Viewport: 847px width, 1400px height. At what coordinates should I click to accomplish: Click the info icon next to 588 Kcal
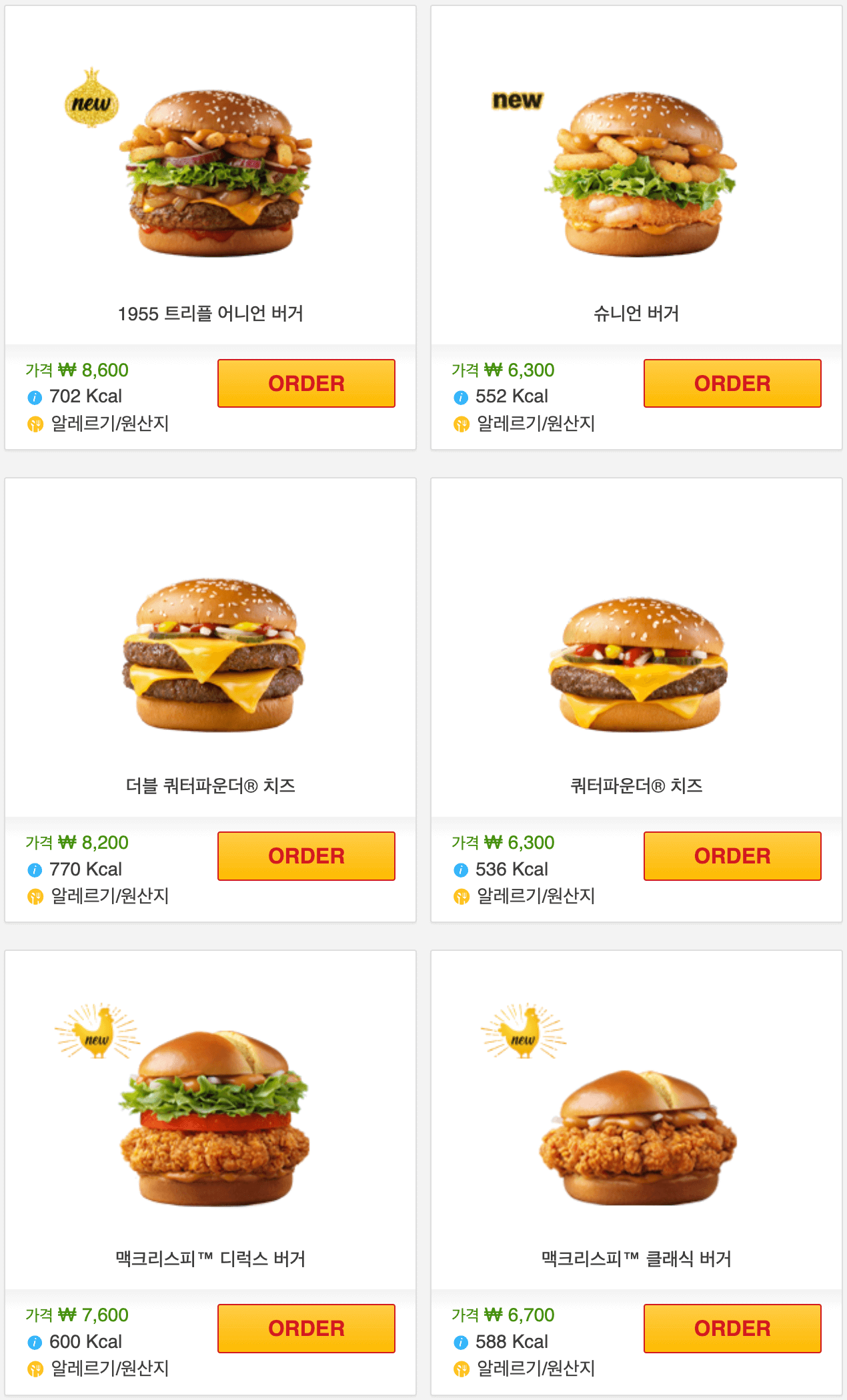click(x=460, y=1342)
